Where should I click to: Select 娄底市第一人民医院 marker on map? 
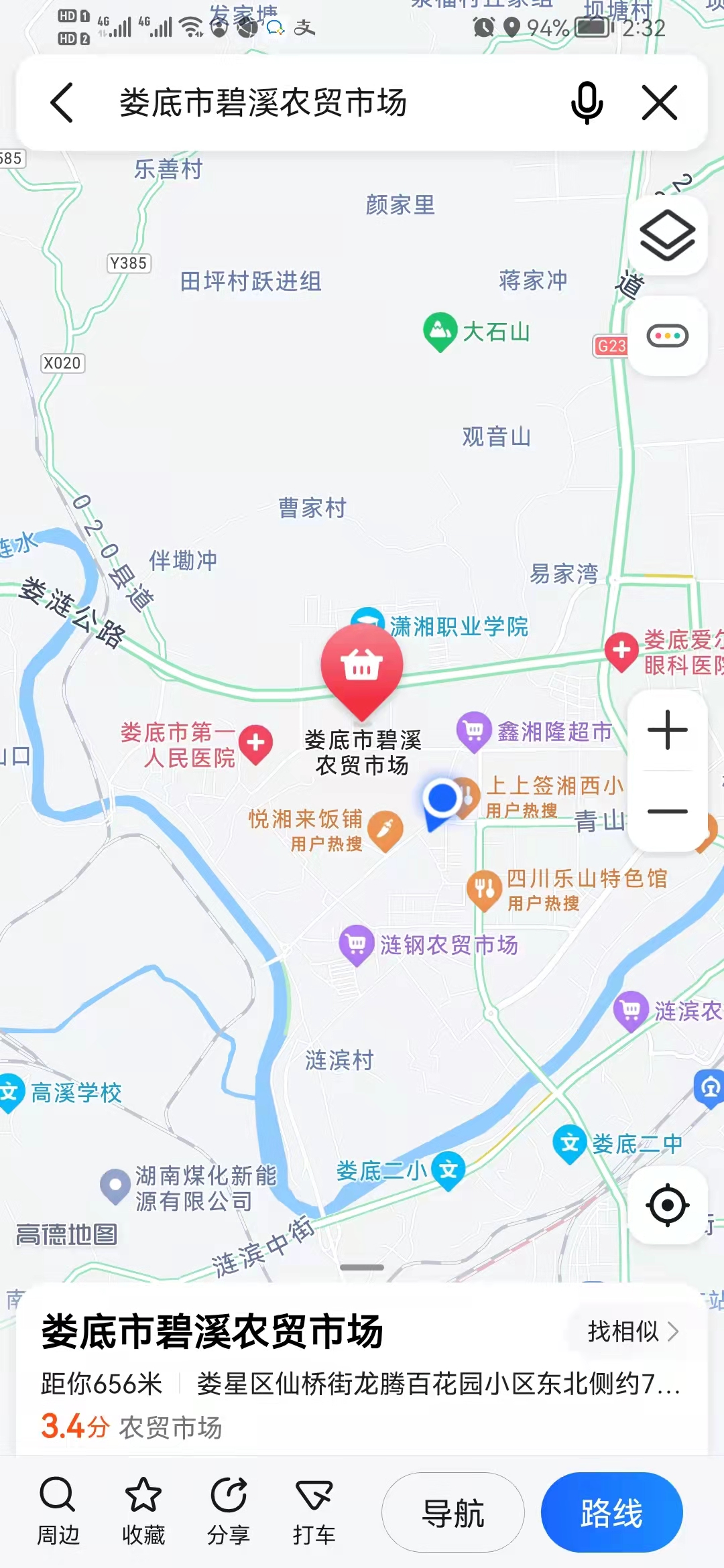click(x=256, y=744)
